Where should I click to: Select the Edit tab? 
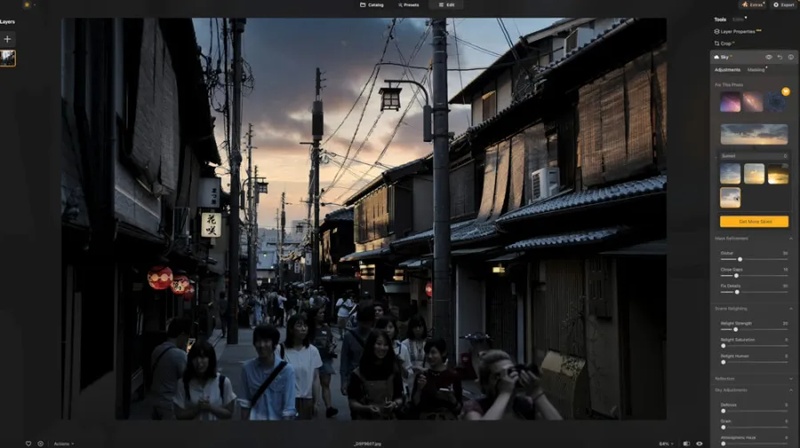[x=445, y=5]
